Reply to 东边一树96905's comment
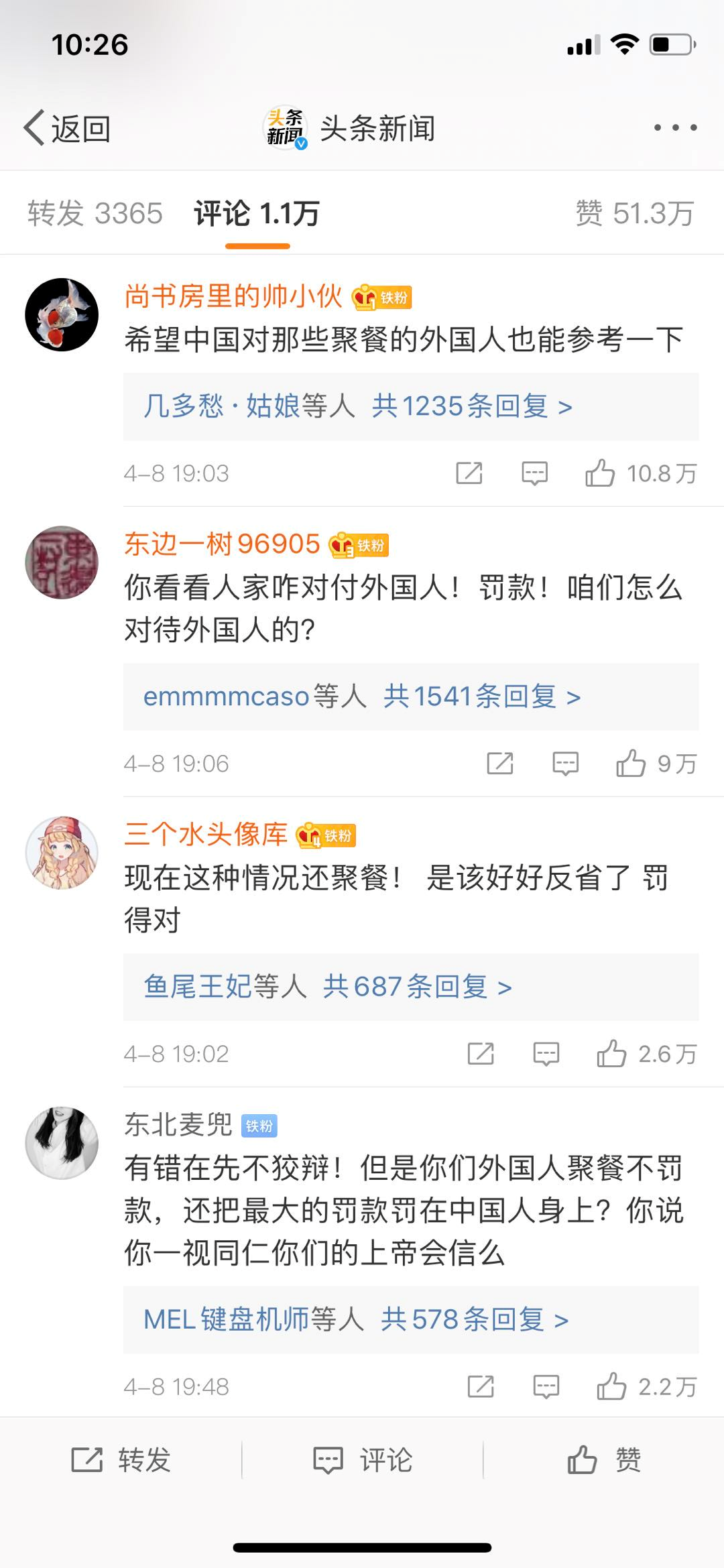Viewport: 724px width, 1568px height. point(565,764)
